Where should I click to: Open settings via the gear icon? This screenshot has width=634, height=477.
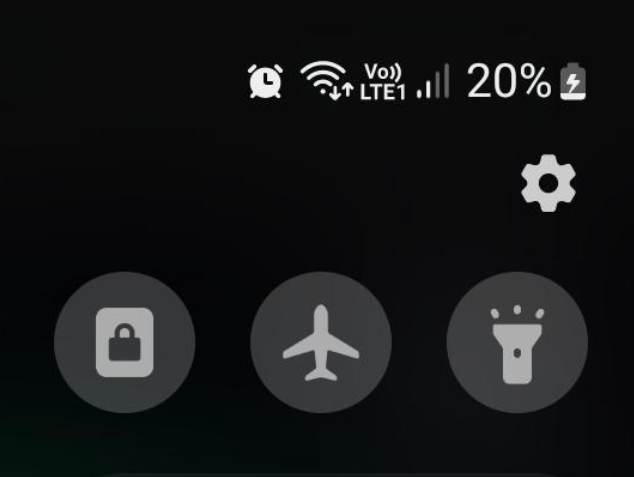tap(549, 184)
